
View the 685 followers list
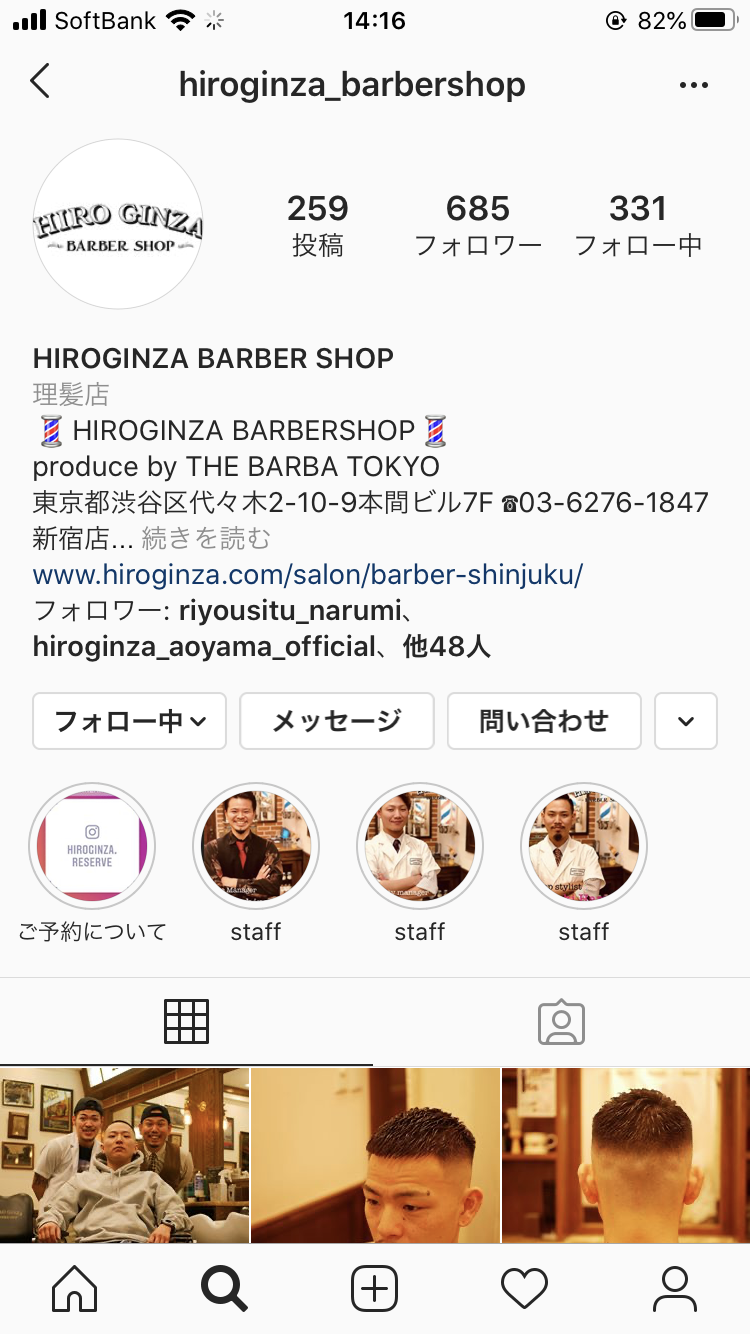point(478,224)
